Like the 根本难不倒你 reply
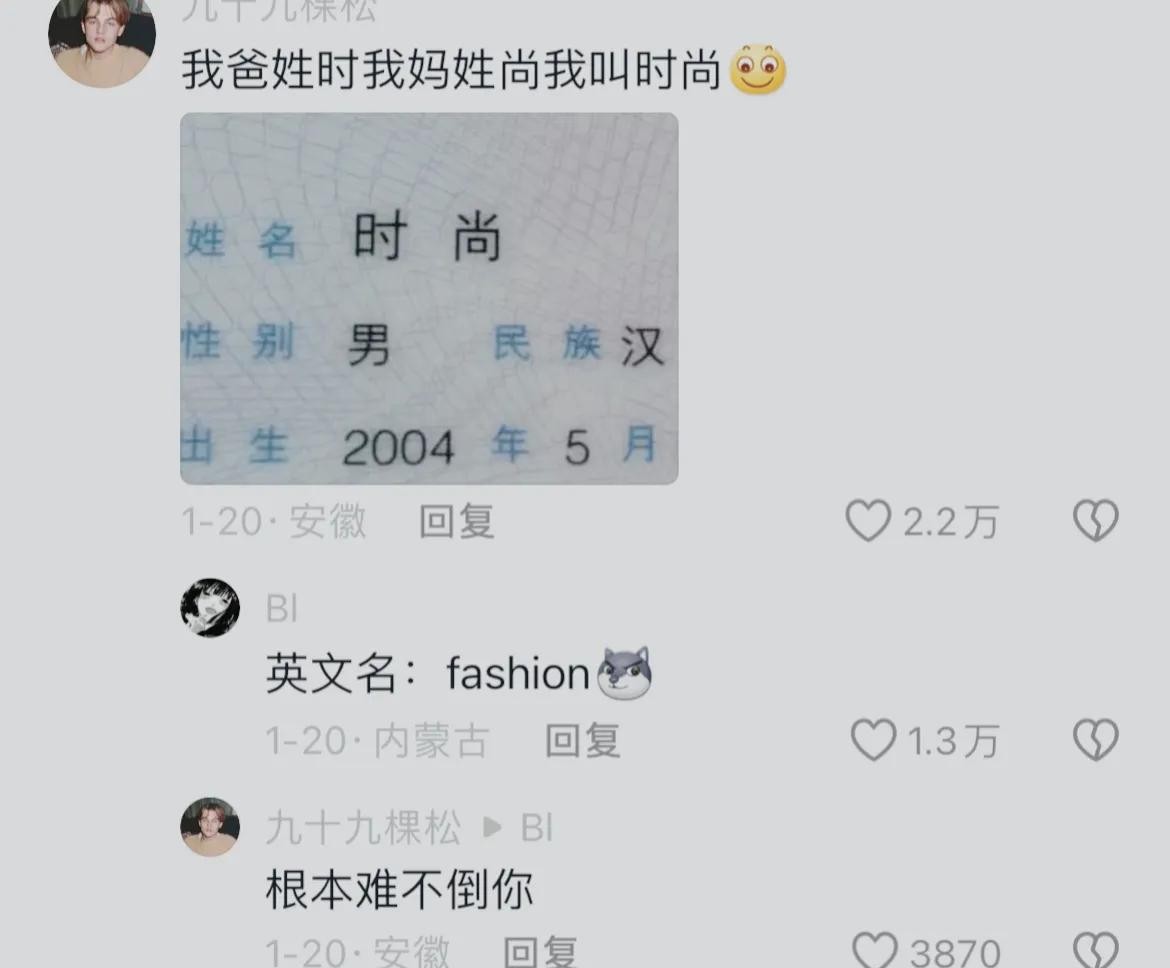This screenshot has height=968, width=1170. [x=872, y=950]
